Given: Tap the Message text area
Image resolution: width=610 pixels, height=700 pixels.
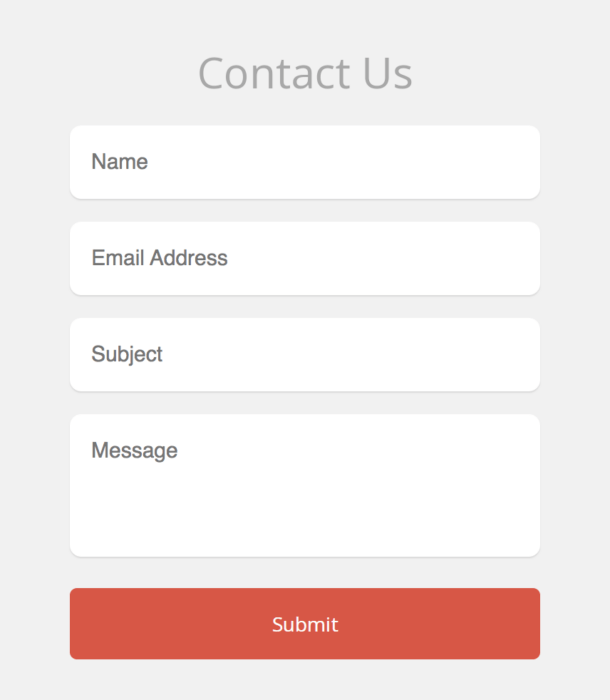Looking at the screenshot, I should (305, 485).
